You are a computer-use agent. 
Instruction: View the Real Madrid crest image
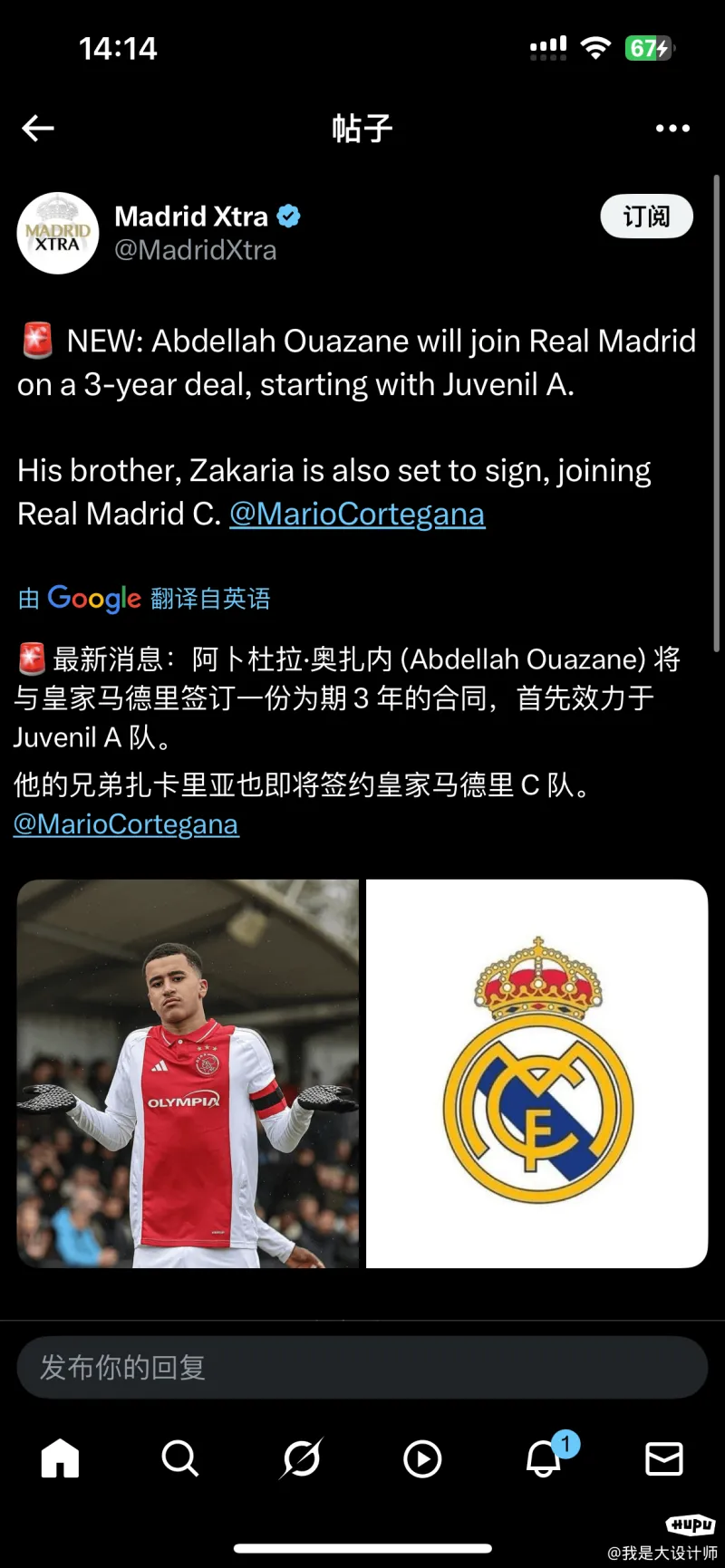point(536,1073)
